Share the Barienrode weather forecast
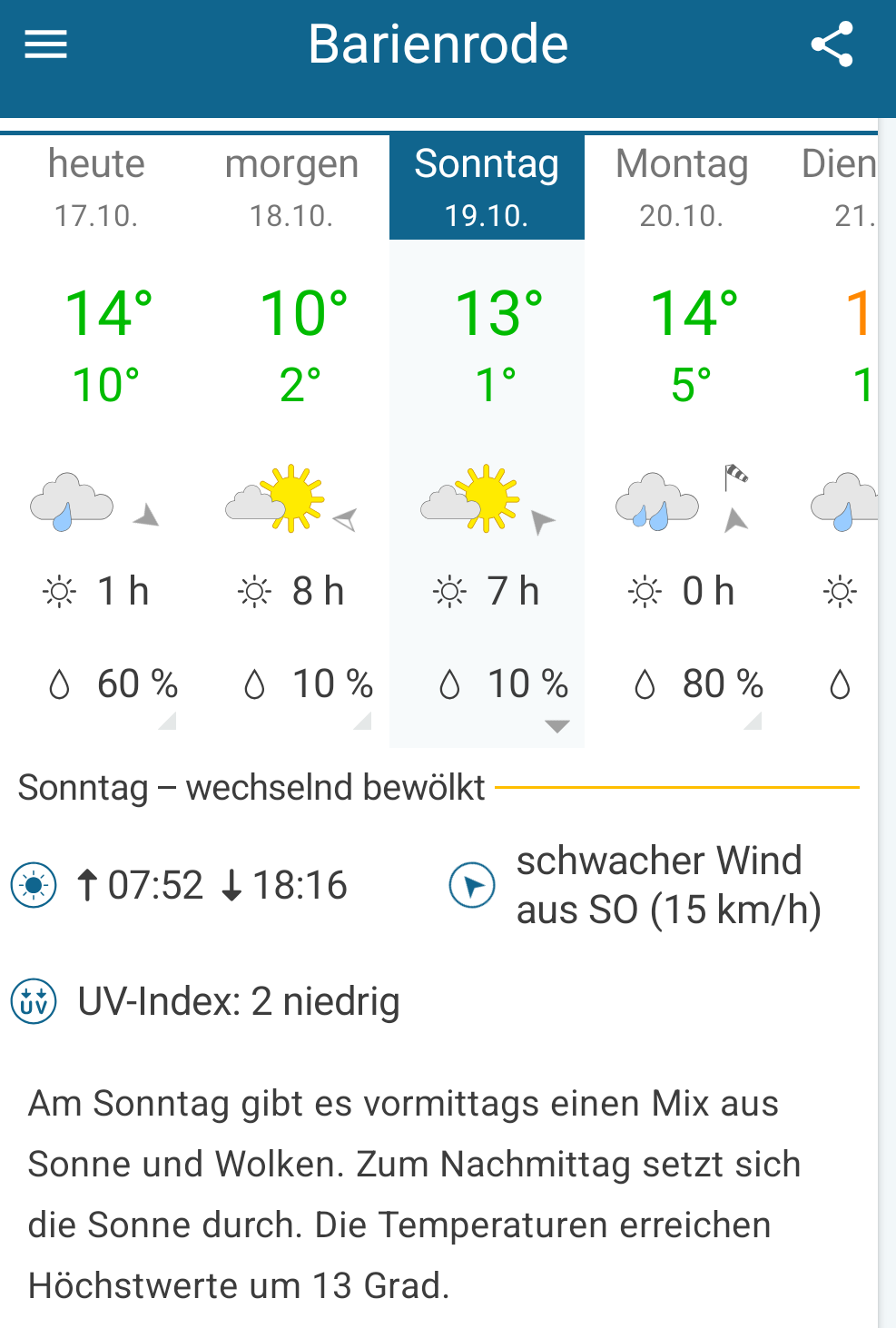Screen dimensions: 896x1328 (832, 44)
